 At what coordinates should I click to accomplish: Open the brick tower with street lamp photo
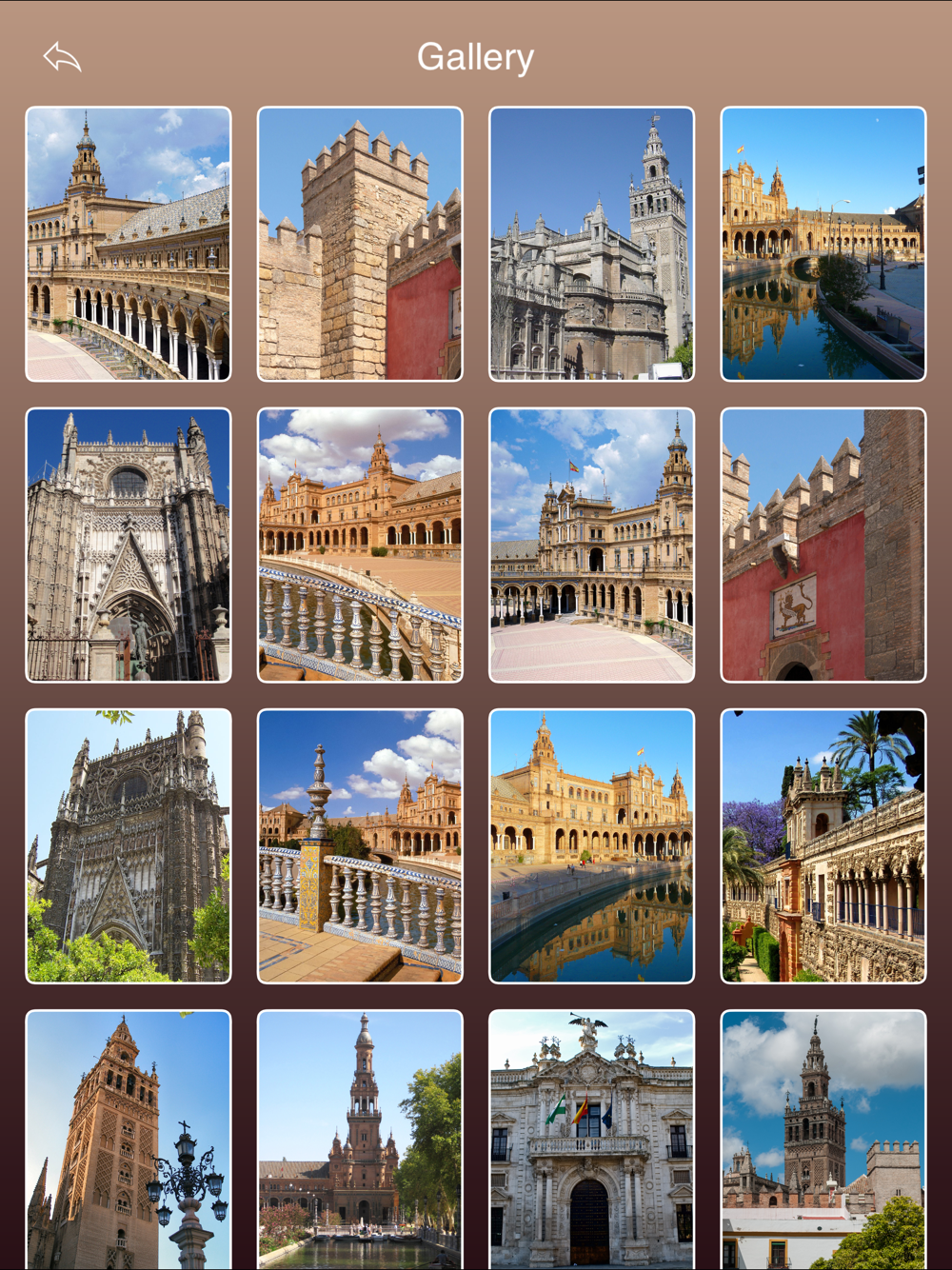click(x=129, y=1139)
